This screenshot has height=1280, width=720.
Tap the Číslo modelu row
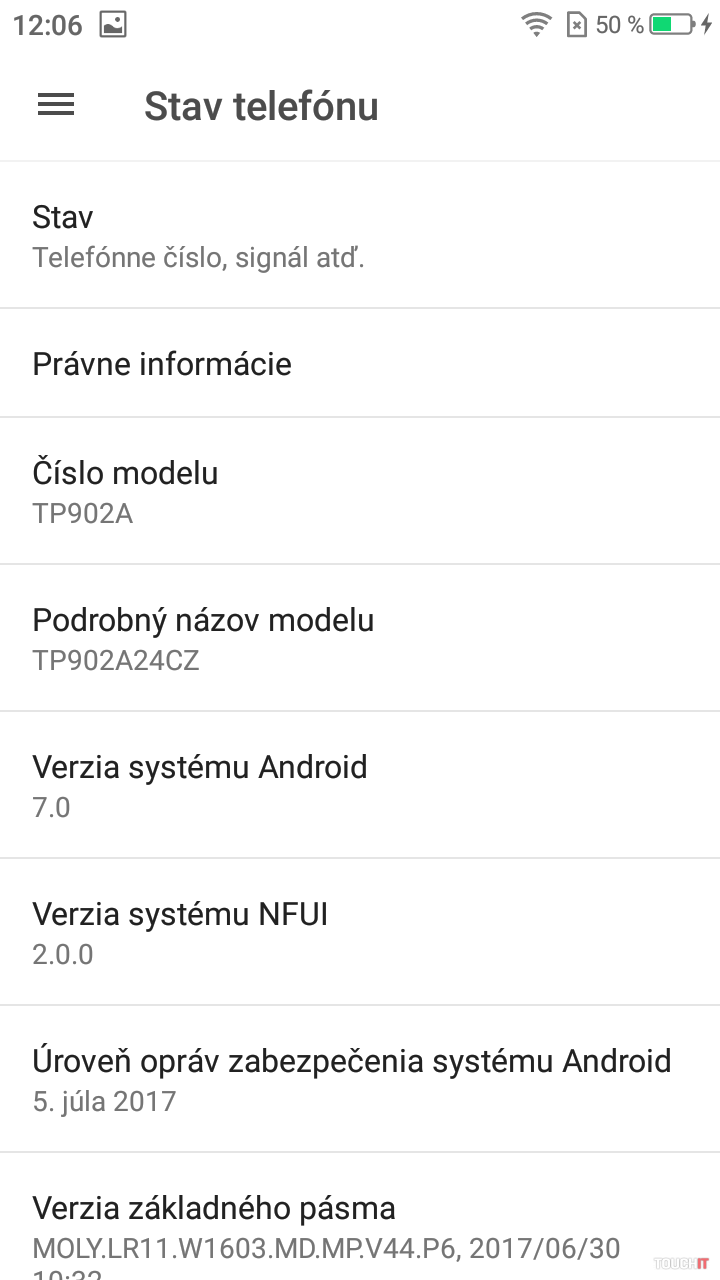(360, 491)
